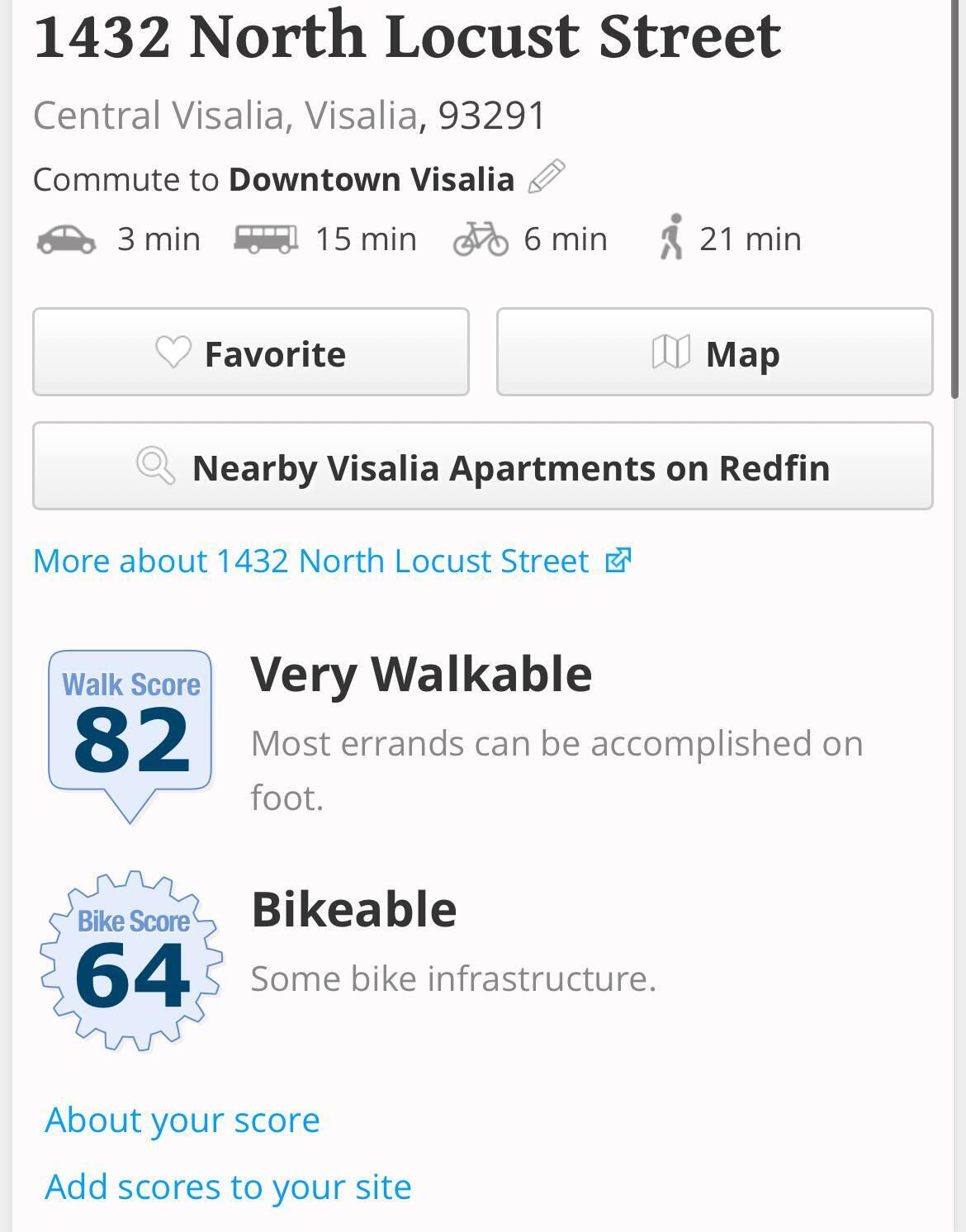This screenshot has height=1232, width=966.
Task: Add this address to Favorites
Action: (251, 353)
